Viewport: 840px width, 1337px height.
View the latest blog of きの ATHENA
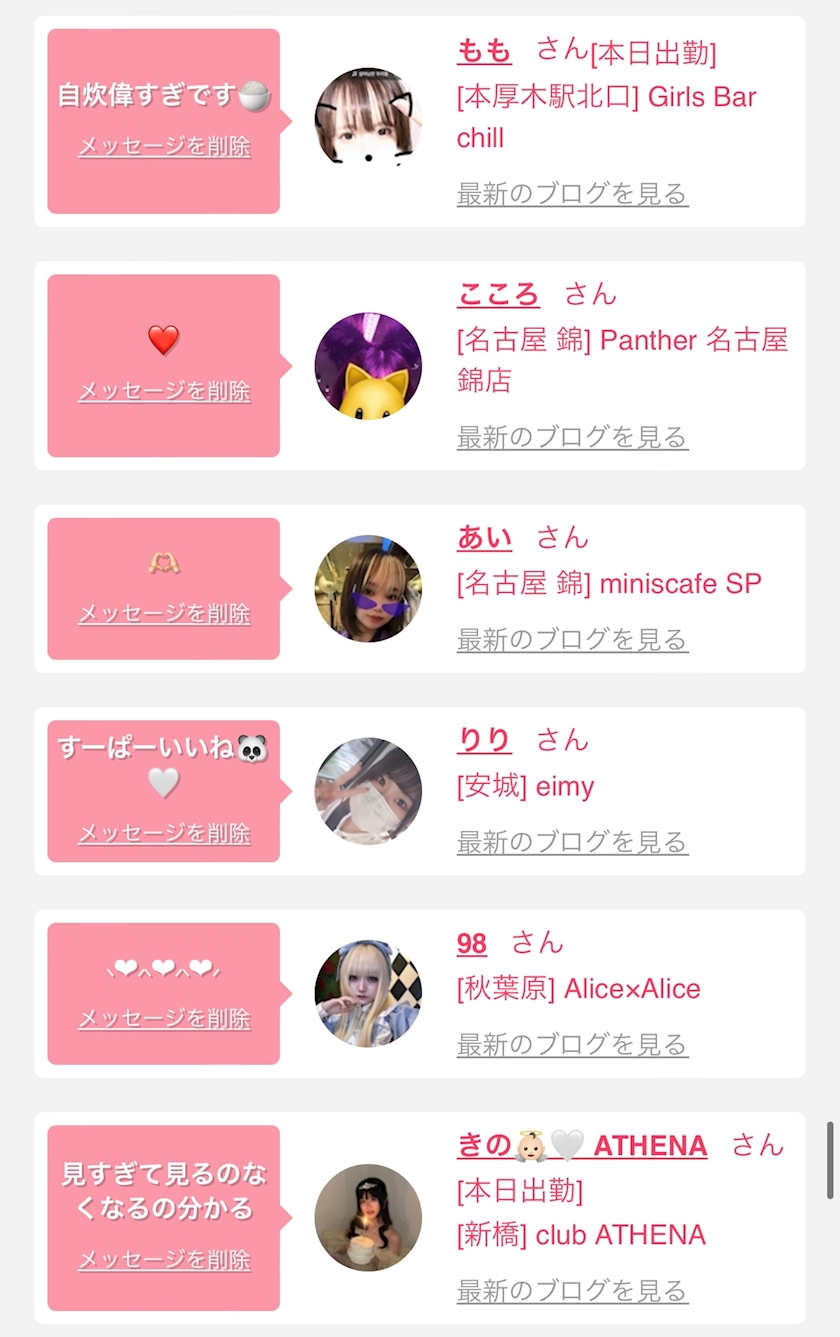[572, 1291]
